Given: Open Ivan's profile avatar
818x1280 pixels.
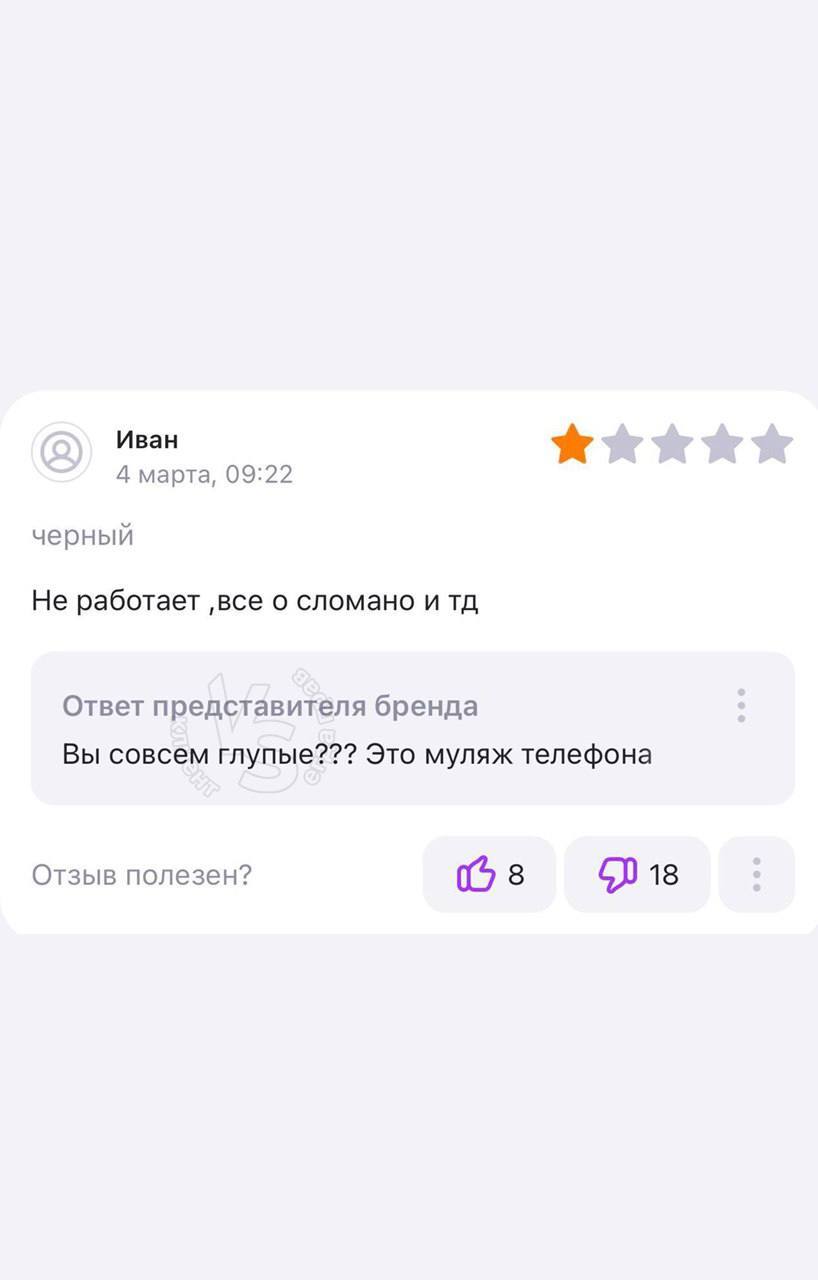Looking at the screenshot, I should 62,452.
